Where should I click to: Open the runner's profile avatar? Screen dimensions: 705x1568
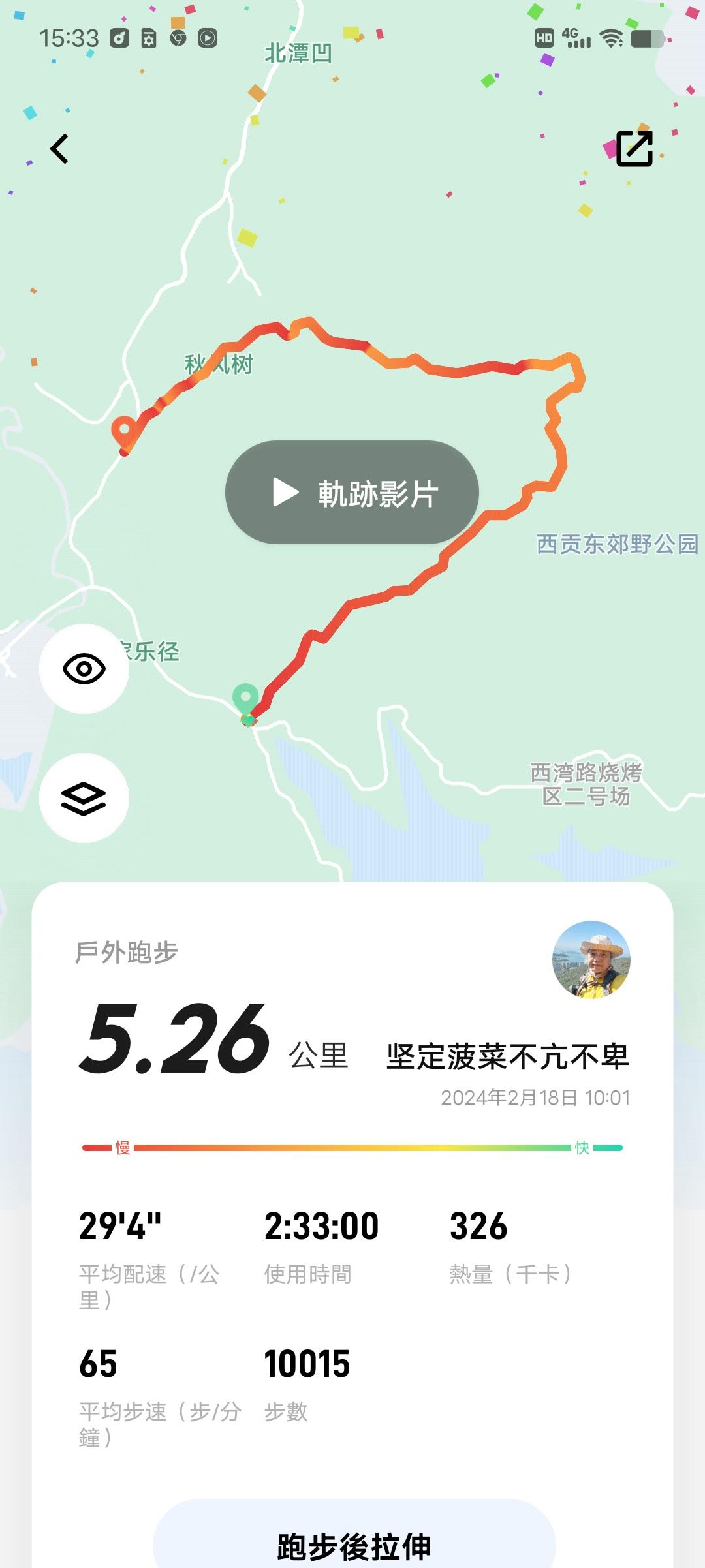591,960
